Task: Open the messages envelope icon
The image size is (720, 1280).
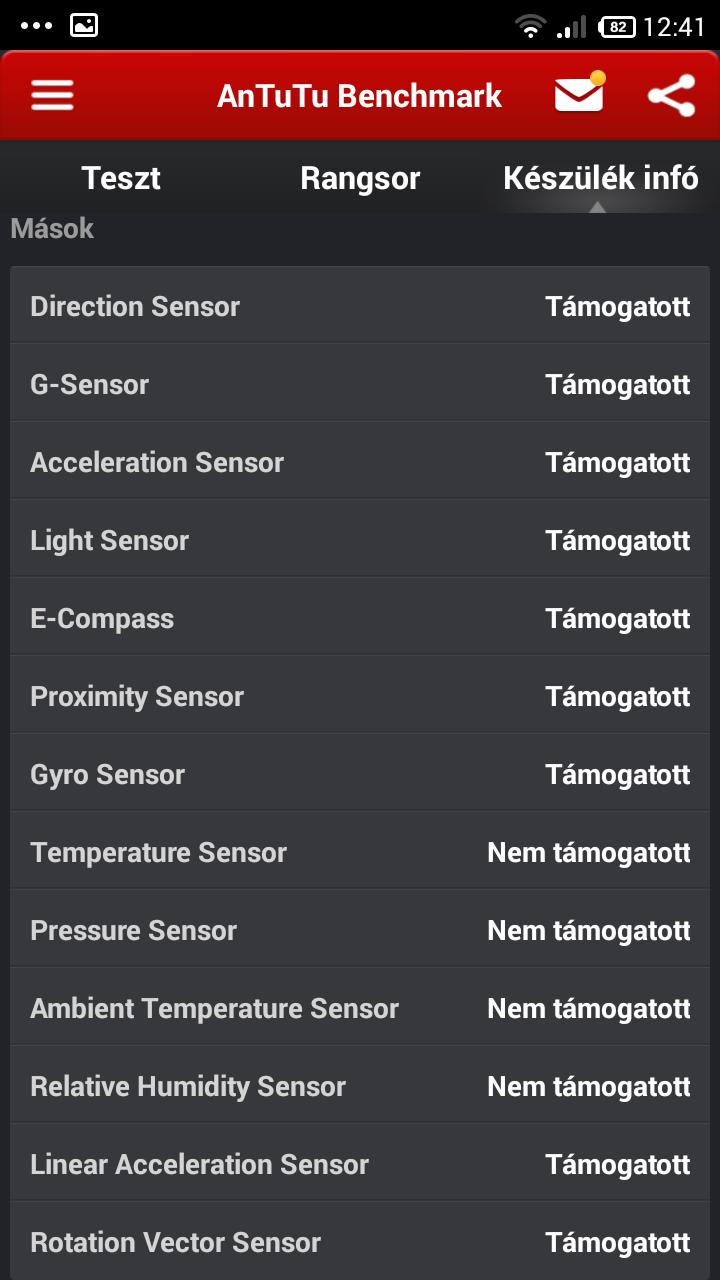Action: (580, 93)
